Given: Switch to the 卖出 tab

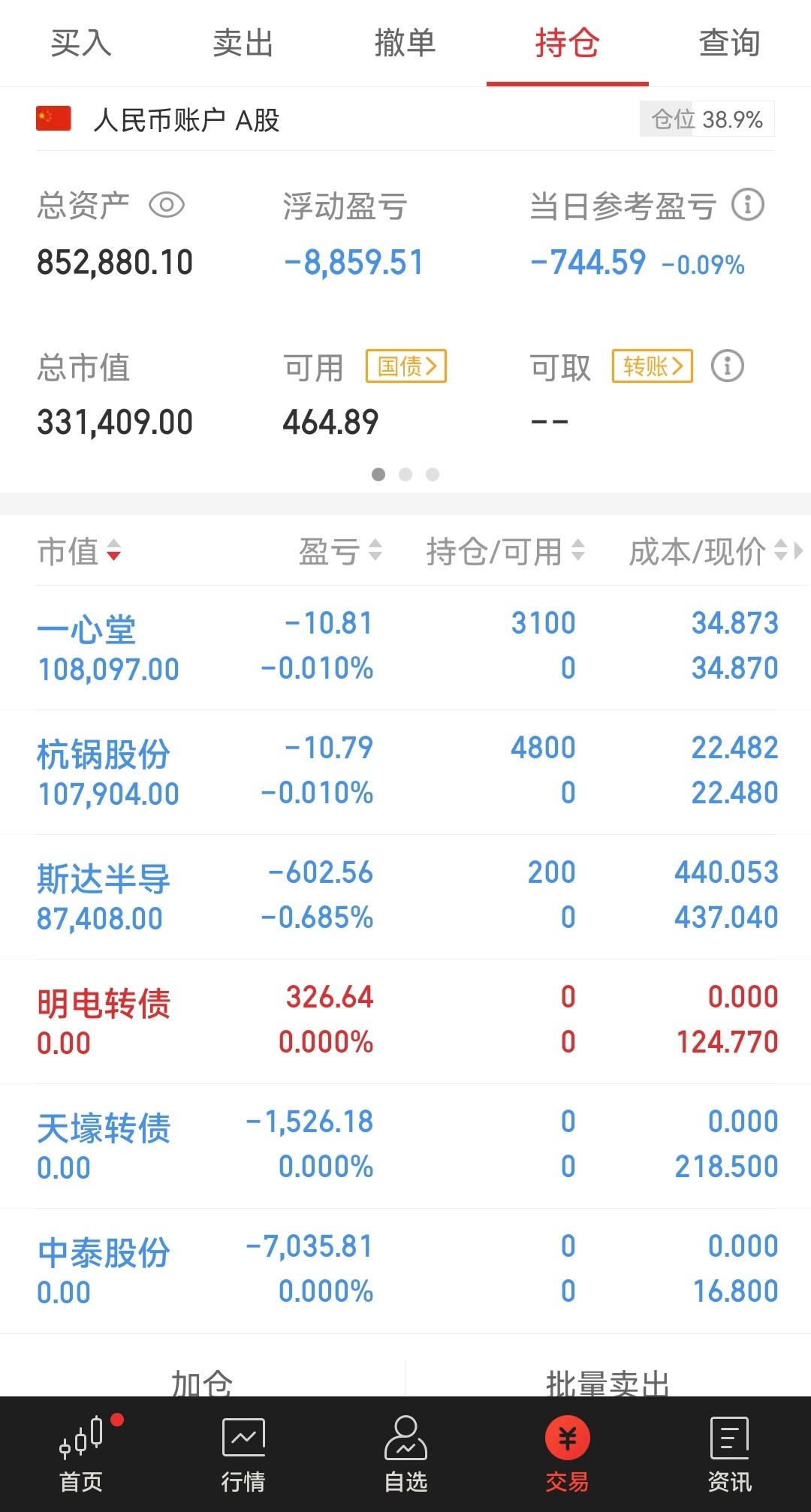Looking at the screenshot, I should pos(243,43).
